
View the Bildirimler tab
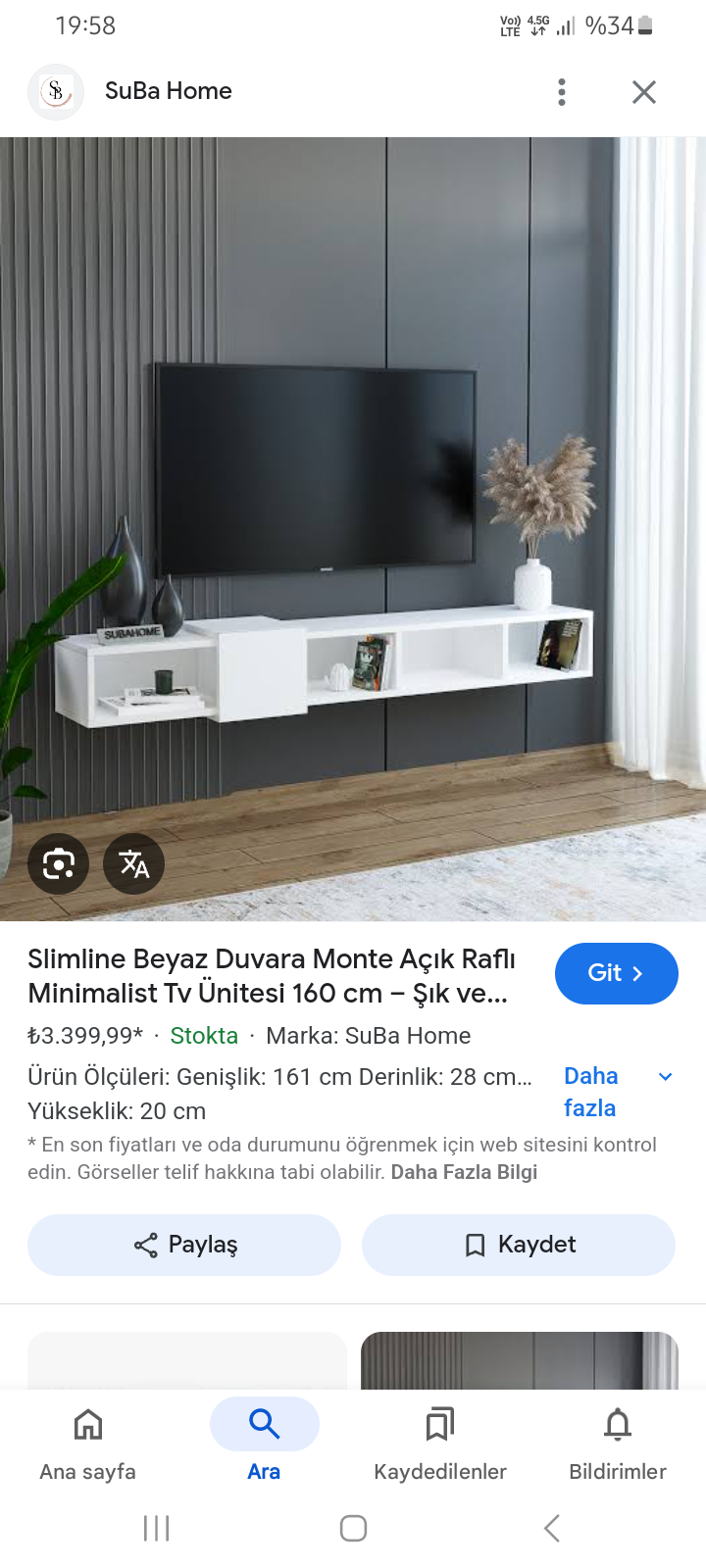click(x=618, y=1441)
